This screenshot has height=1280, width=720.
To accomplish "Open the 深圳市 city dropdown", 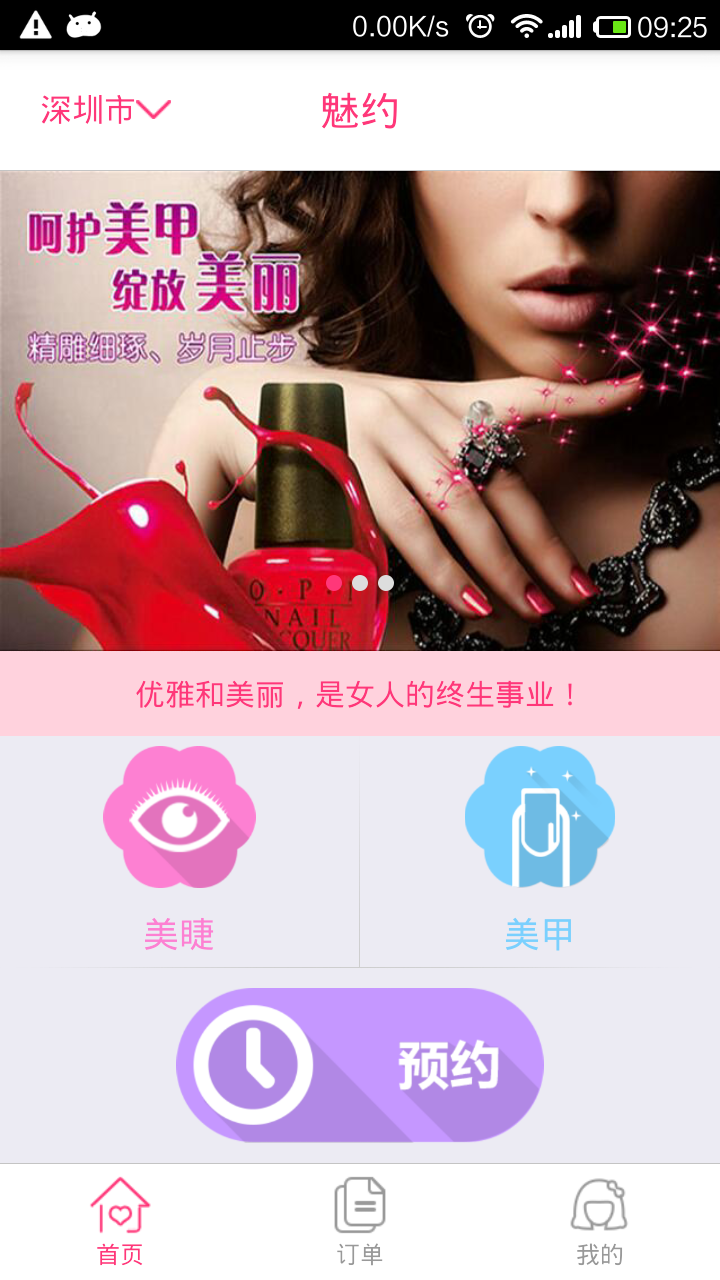I will [106, 110].
